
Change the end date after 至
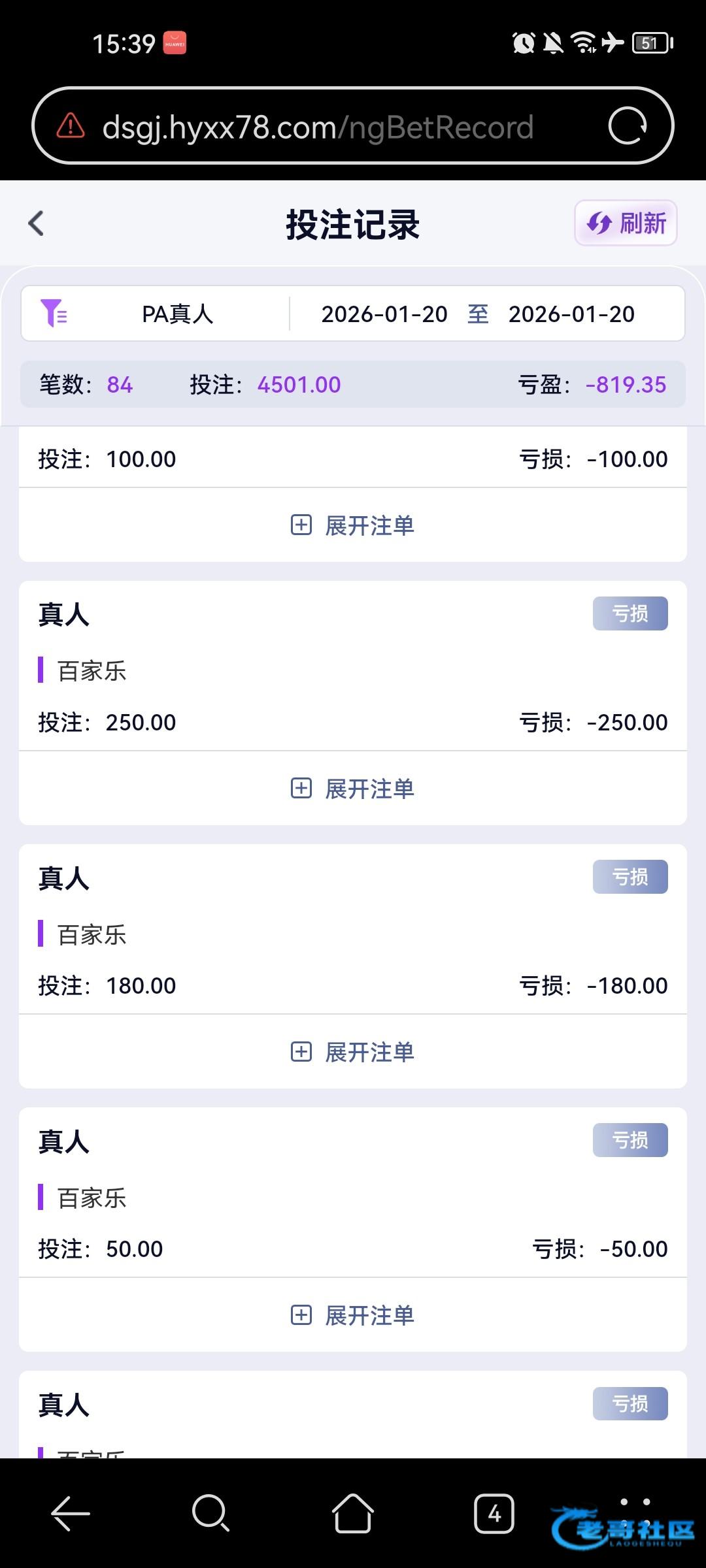[x=571, y=314]
